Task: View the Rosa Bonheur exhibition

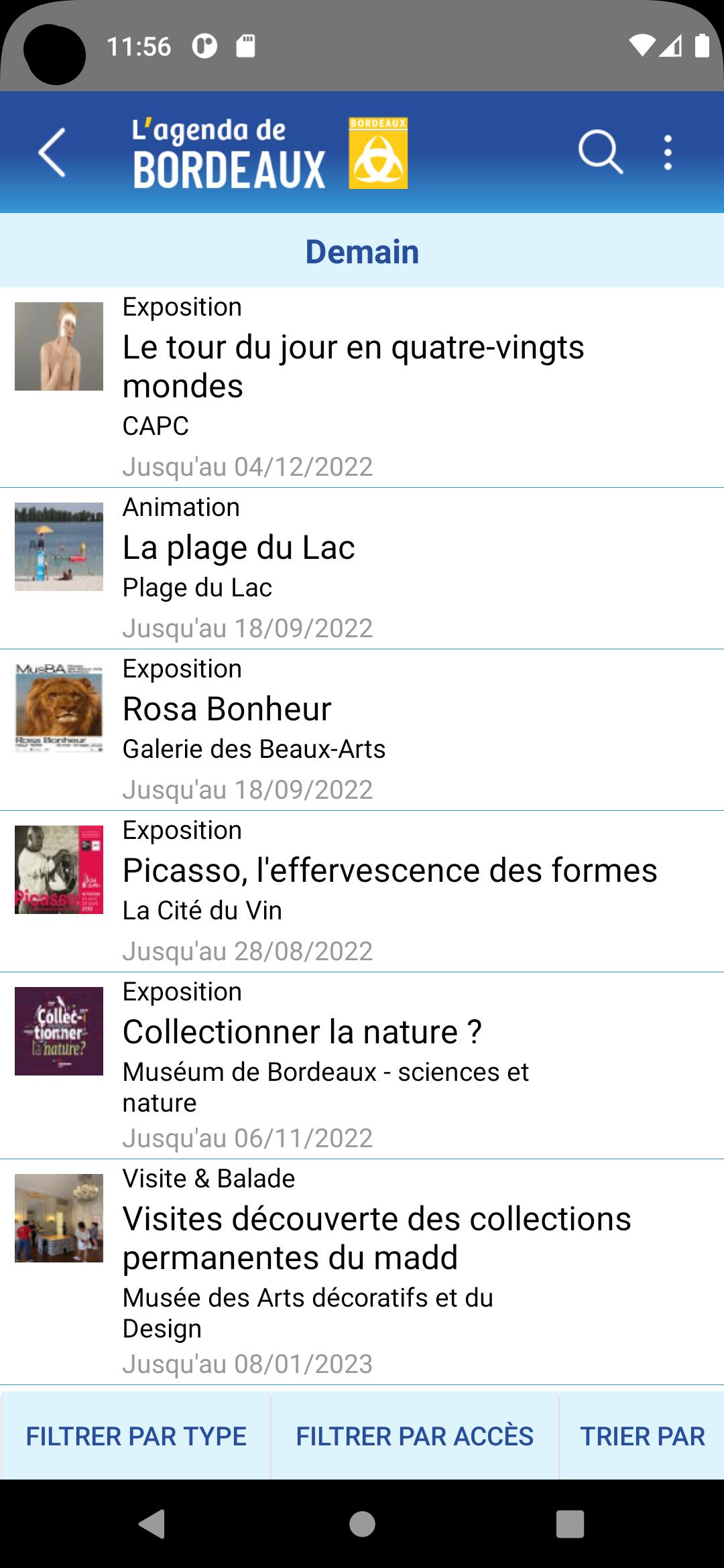Action: click(x=362, y=730)
